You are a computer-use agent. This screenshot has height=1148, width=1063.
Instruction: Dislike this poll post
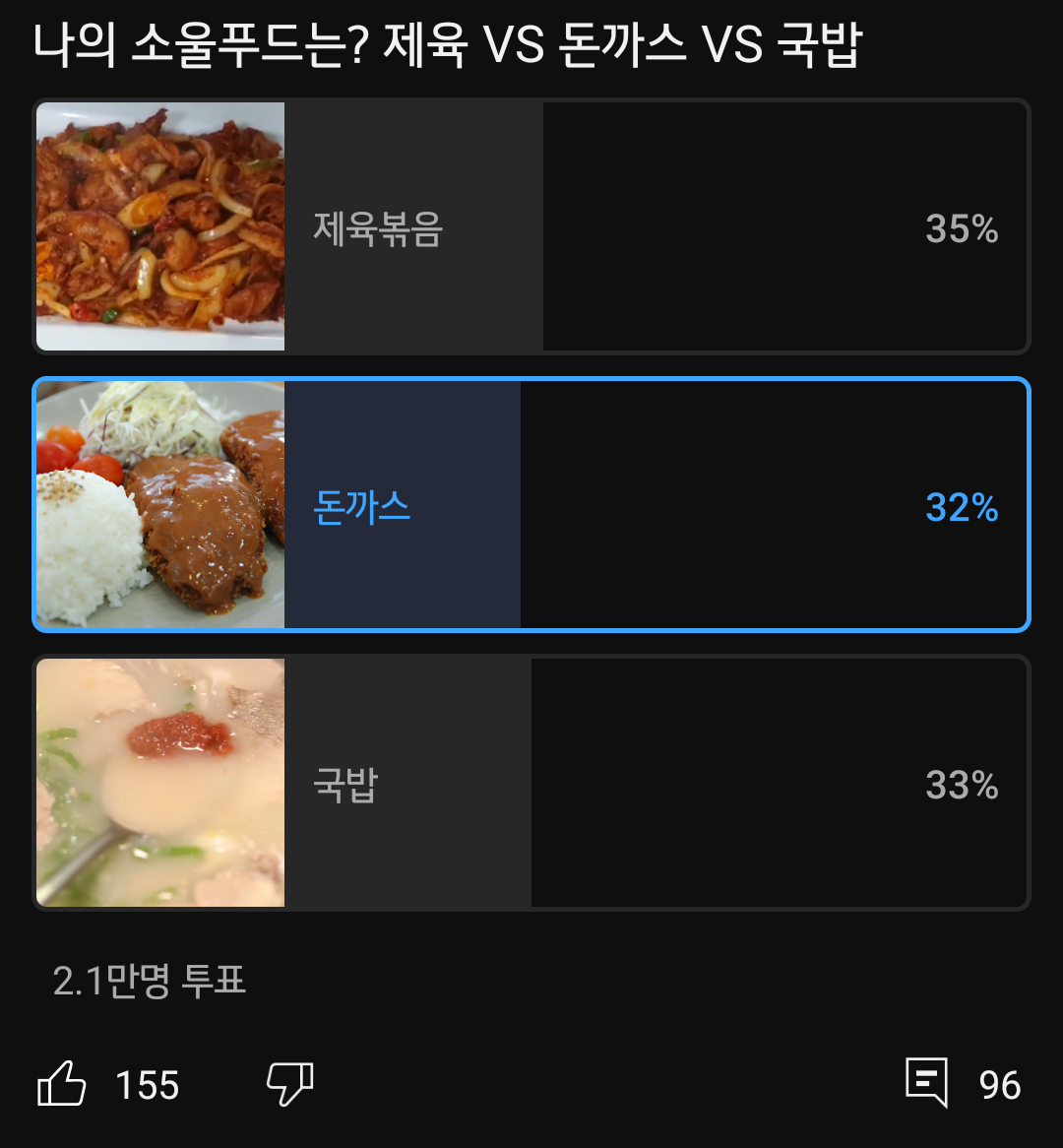click(290, 1084)
